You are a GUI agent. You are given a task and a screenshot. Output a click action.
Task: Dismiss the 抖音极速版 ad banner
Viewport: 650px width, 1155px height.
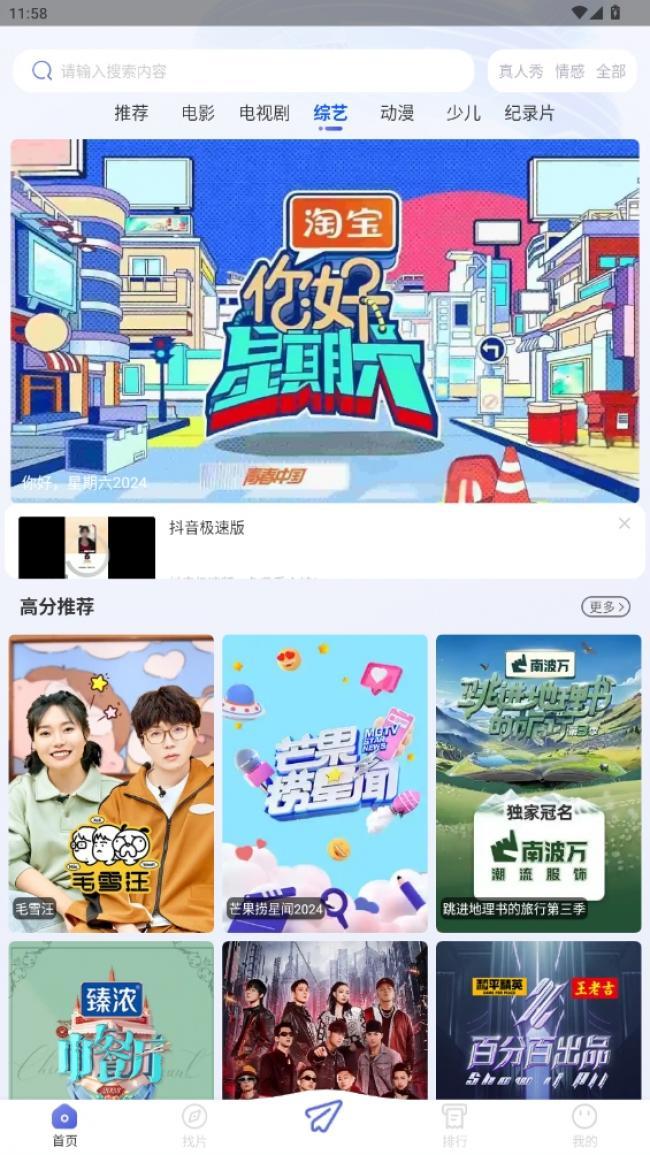pyautogui.click(x=624, y=523)
